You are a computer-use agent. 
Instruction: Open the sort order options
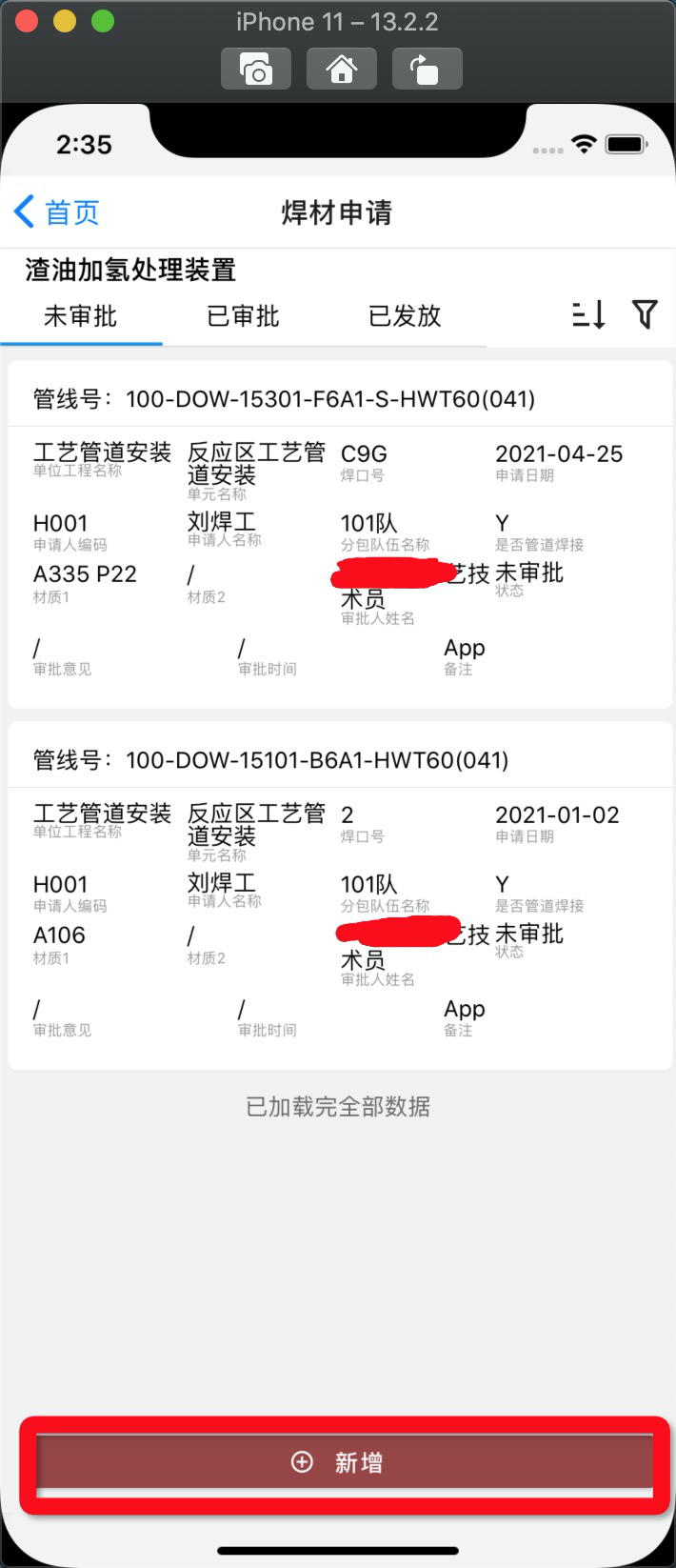coord(588,314)
